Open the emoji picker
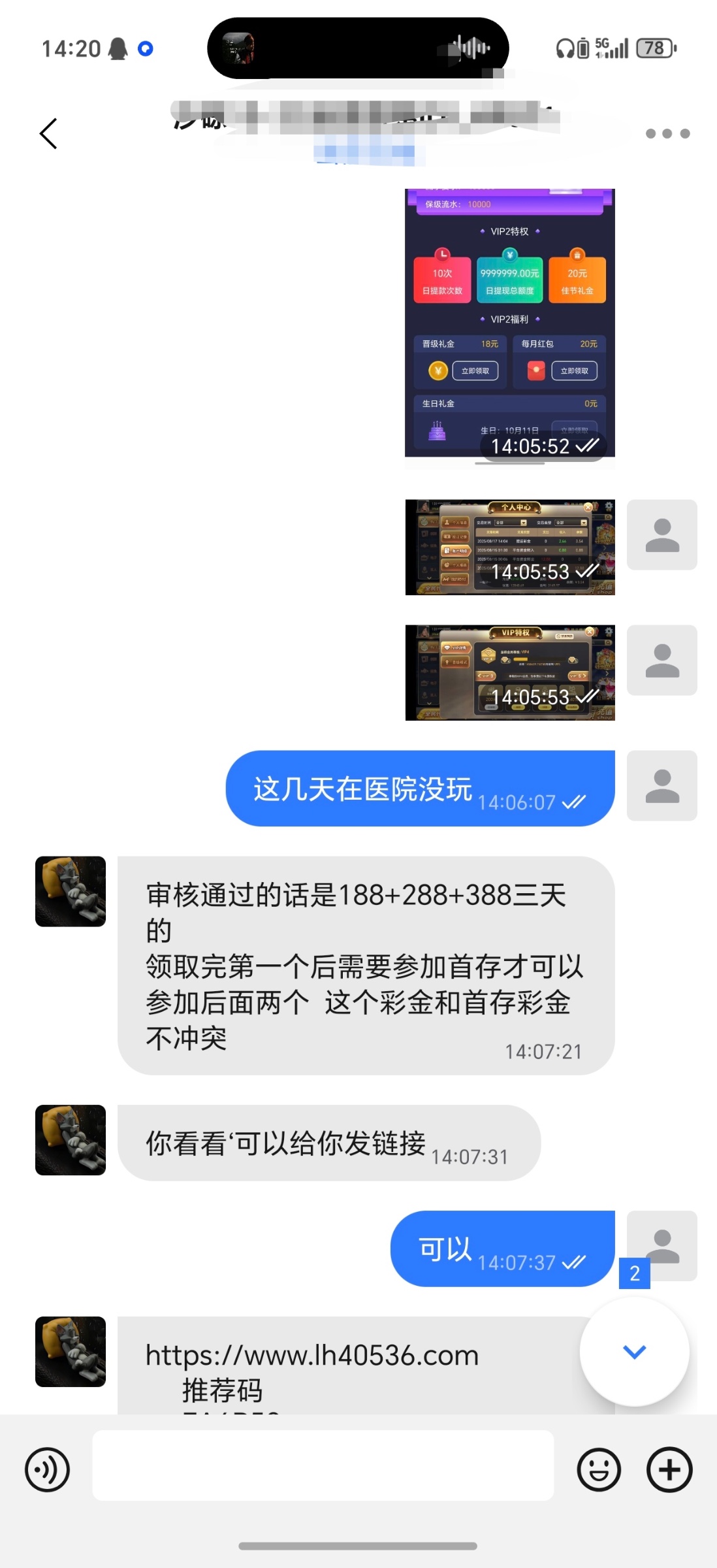This screenshot has width=717, height=1568. [598, 1470]
